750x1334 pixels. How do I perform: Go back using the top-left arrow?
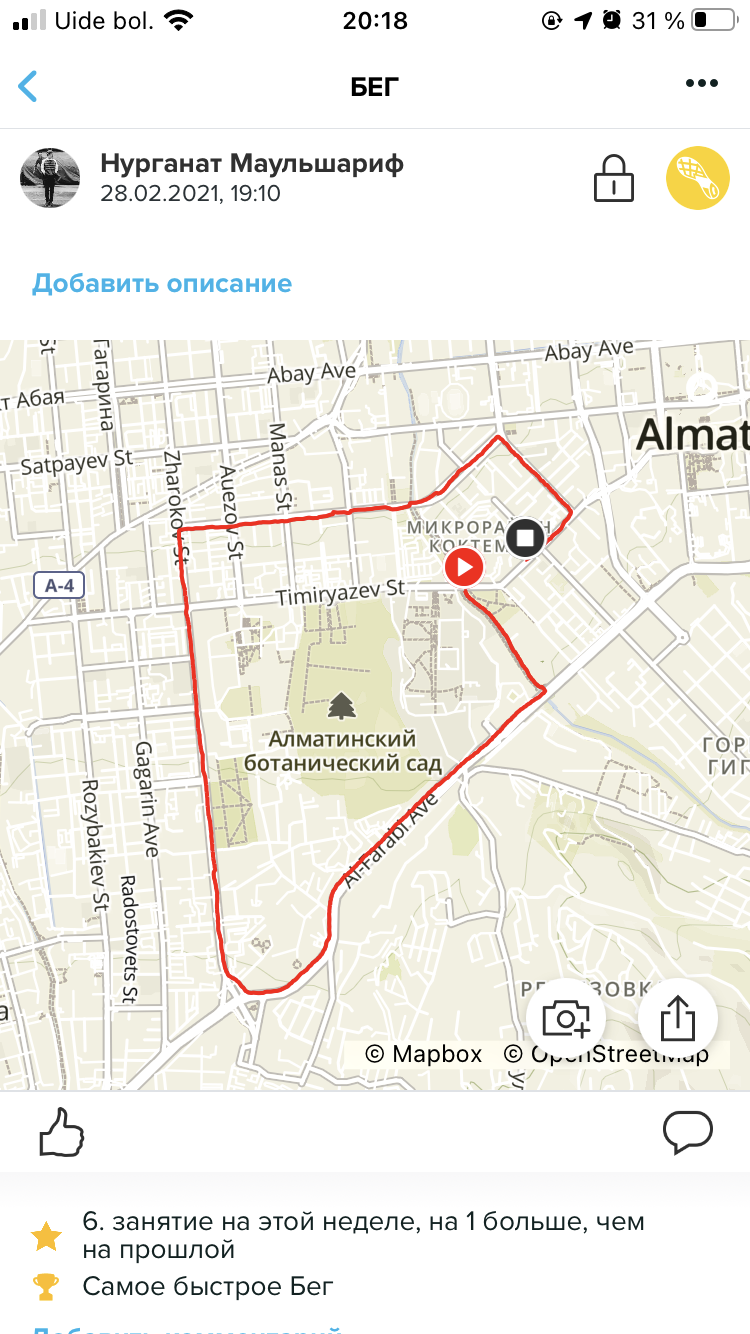28,87
